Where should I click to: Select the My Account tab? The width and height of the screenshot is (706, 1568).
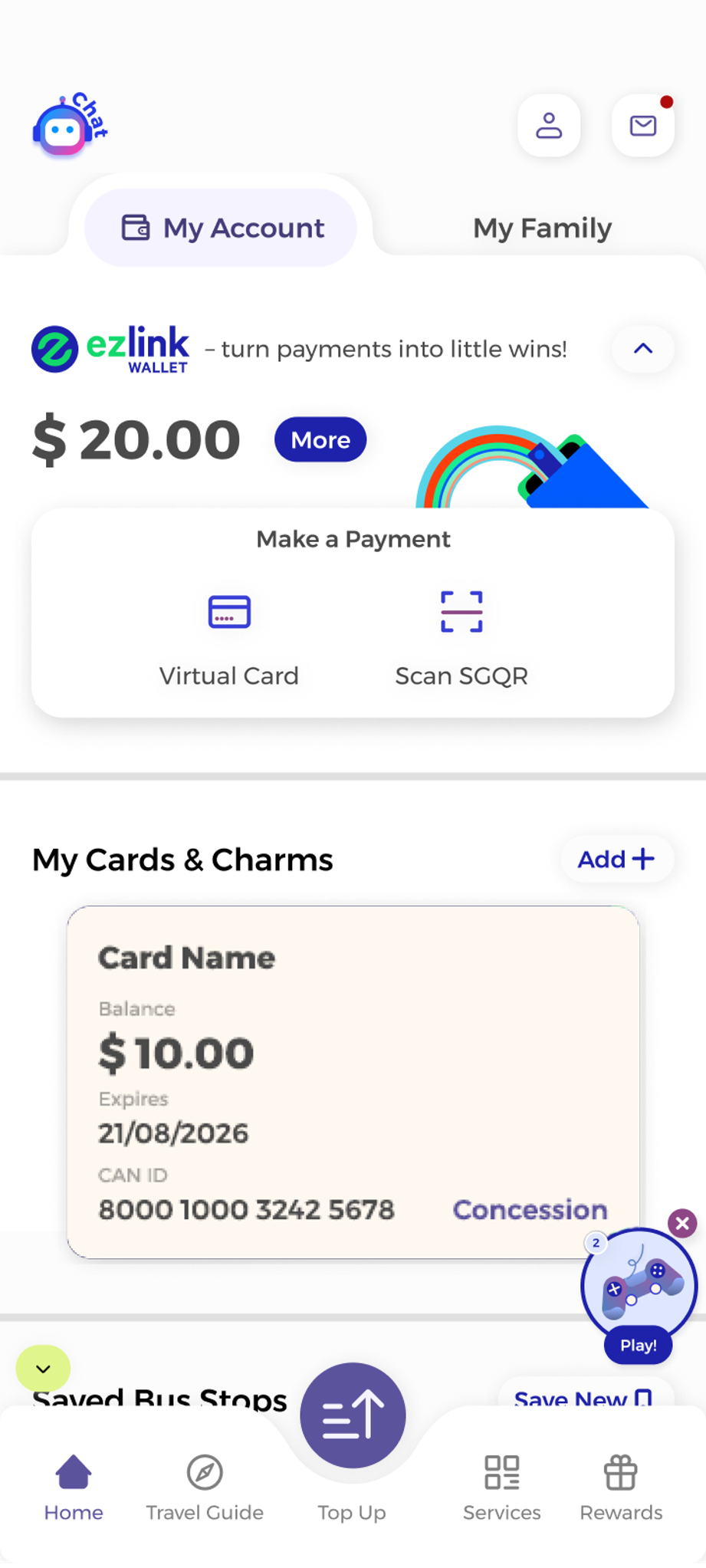(x=221, y=228)
